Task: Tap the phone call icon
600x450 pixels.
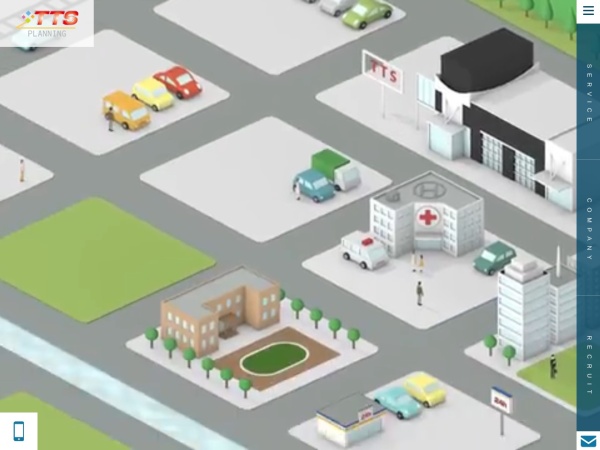Action: (18, 431)
